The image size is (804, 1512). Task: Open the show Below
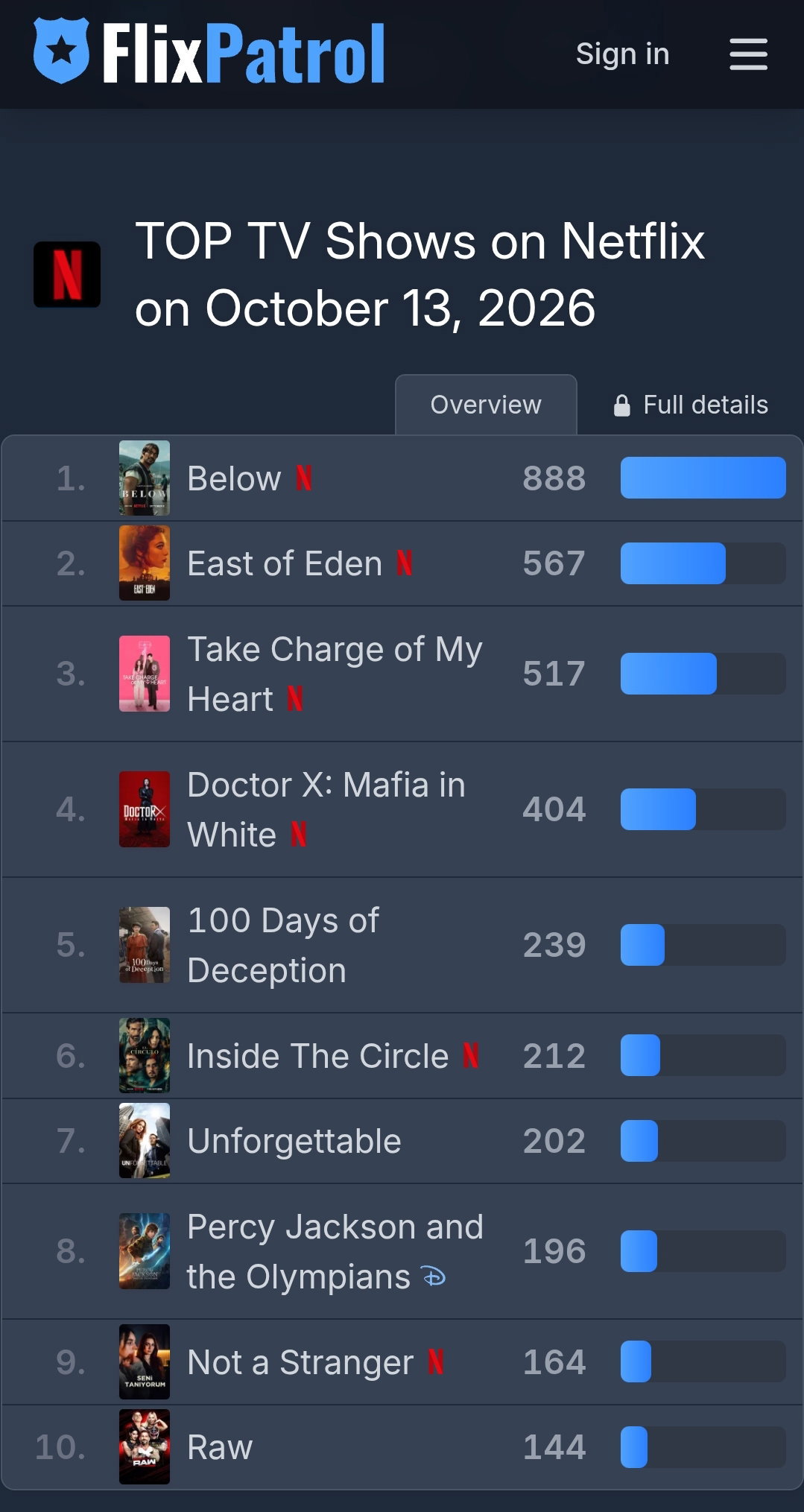[234, 478]
